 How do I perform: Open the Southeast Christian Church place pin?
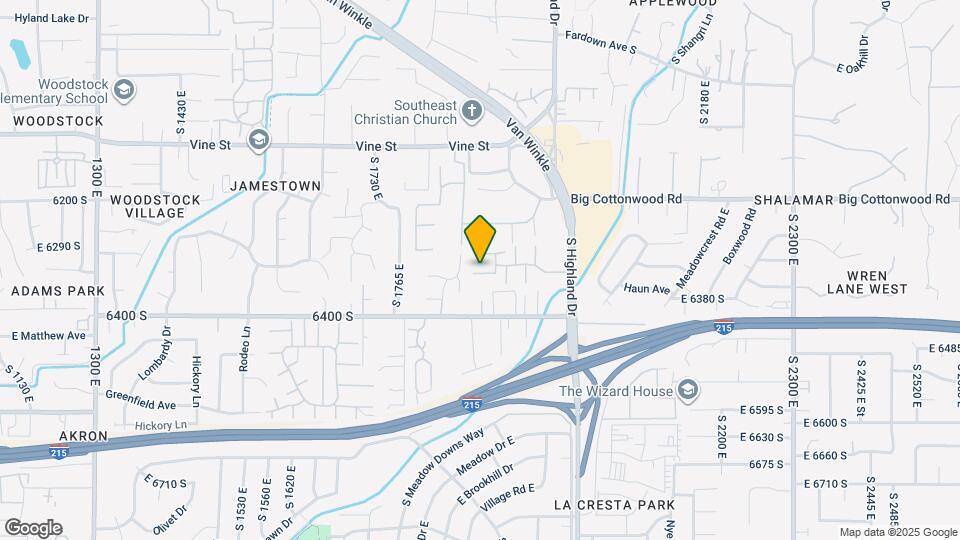coord(471,111)
